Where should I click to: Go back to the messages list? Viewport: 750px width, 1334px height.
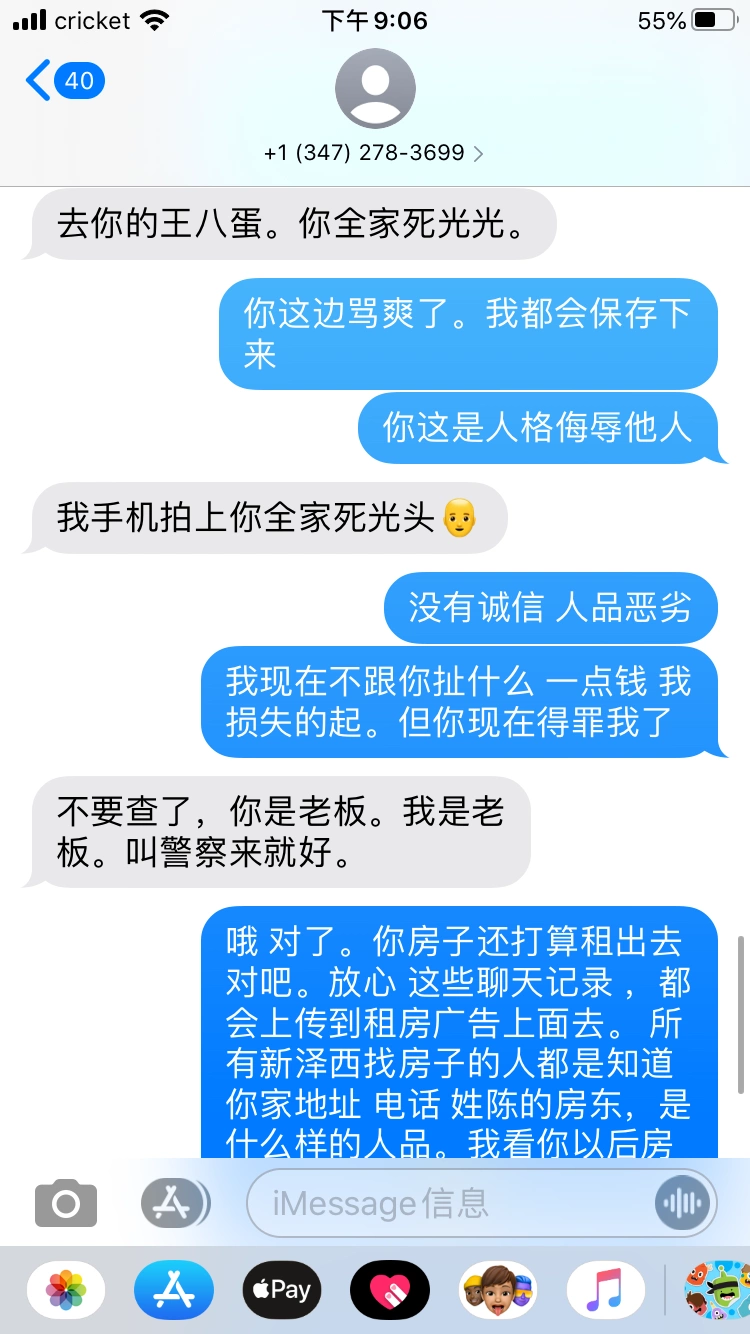64,80
